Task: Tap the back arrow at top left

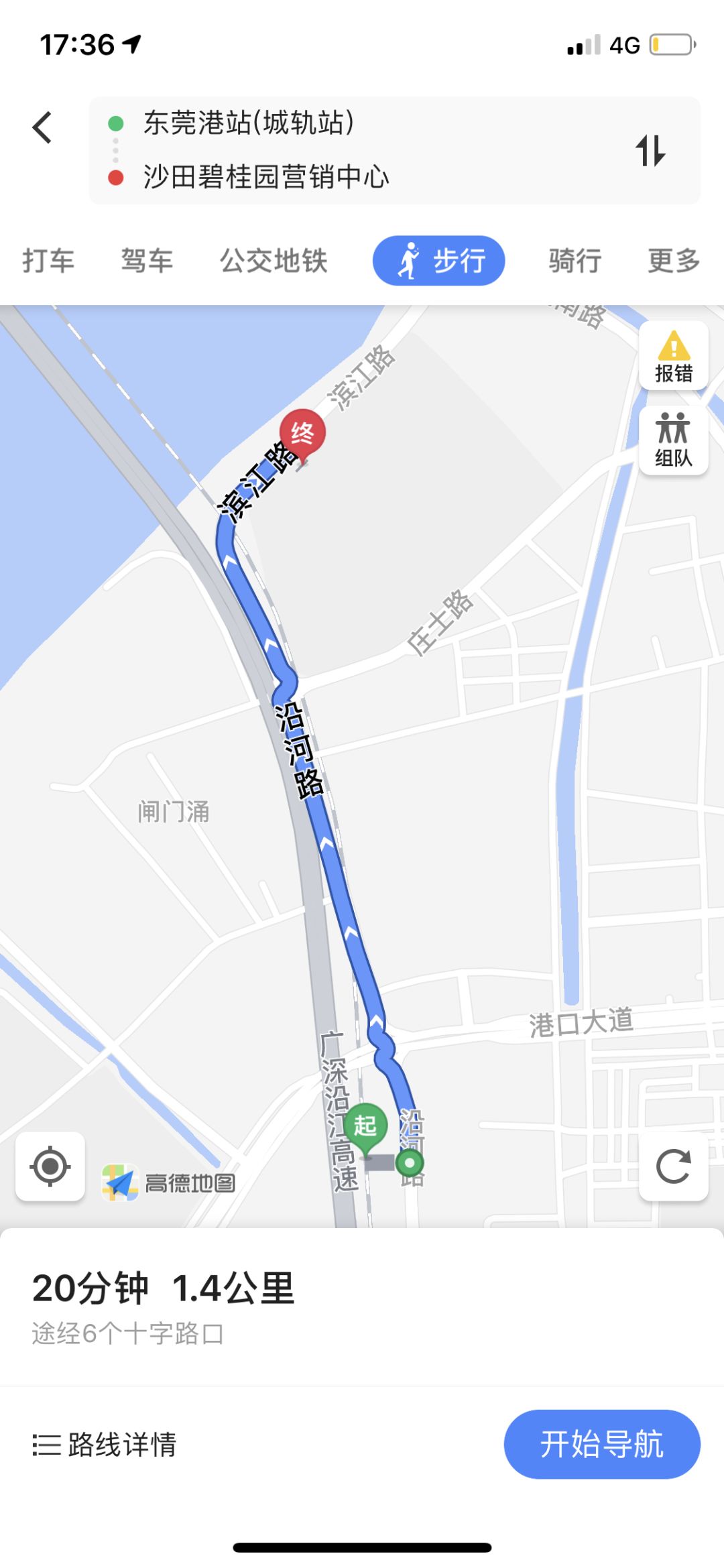Action: coord(42,129)
